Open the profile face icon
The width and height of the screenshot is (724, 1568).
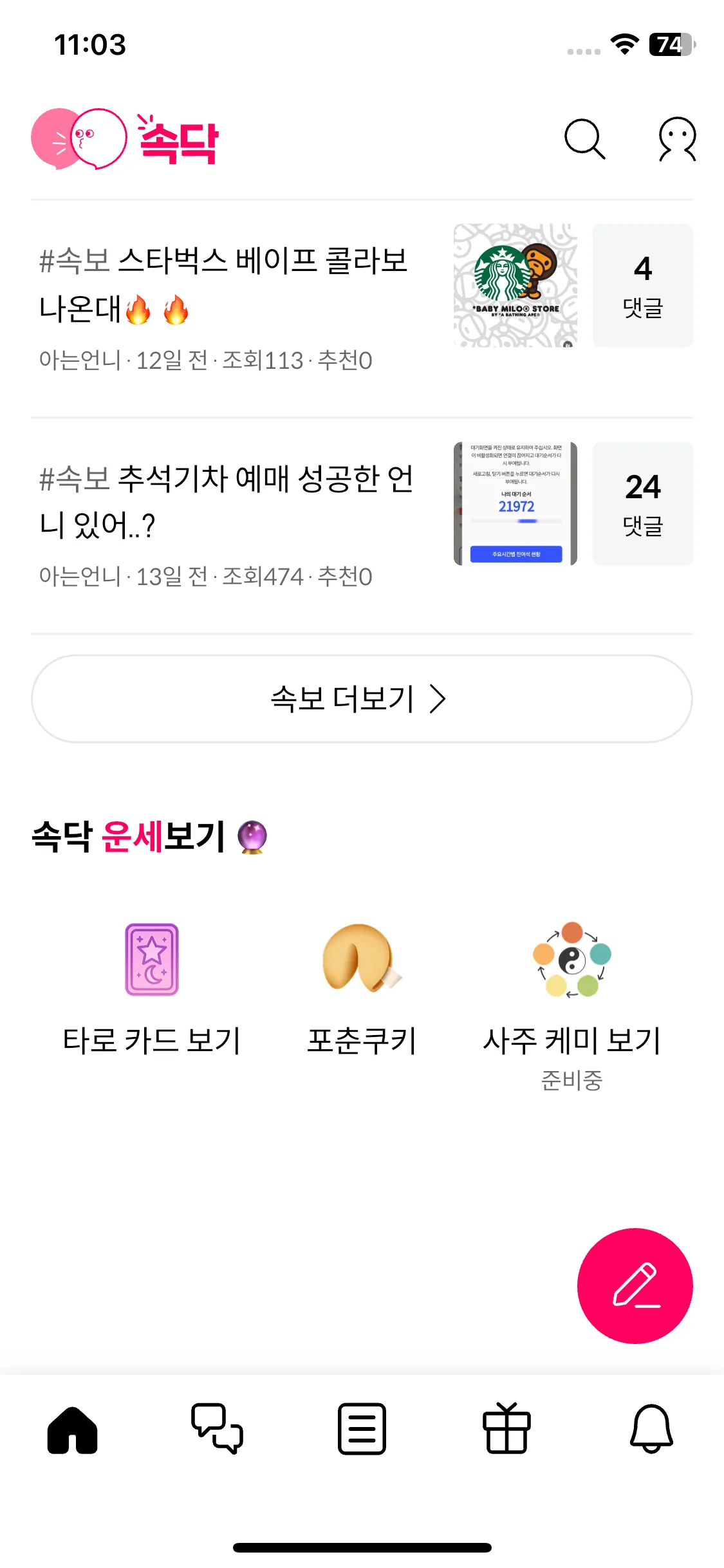click(x=677, y=139)
